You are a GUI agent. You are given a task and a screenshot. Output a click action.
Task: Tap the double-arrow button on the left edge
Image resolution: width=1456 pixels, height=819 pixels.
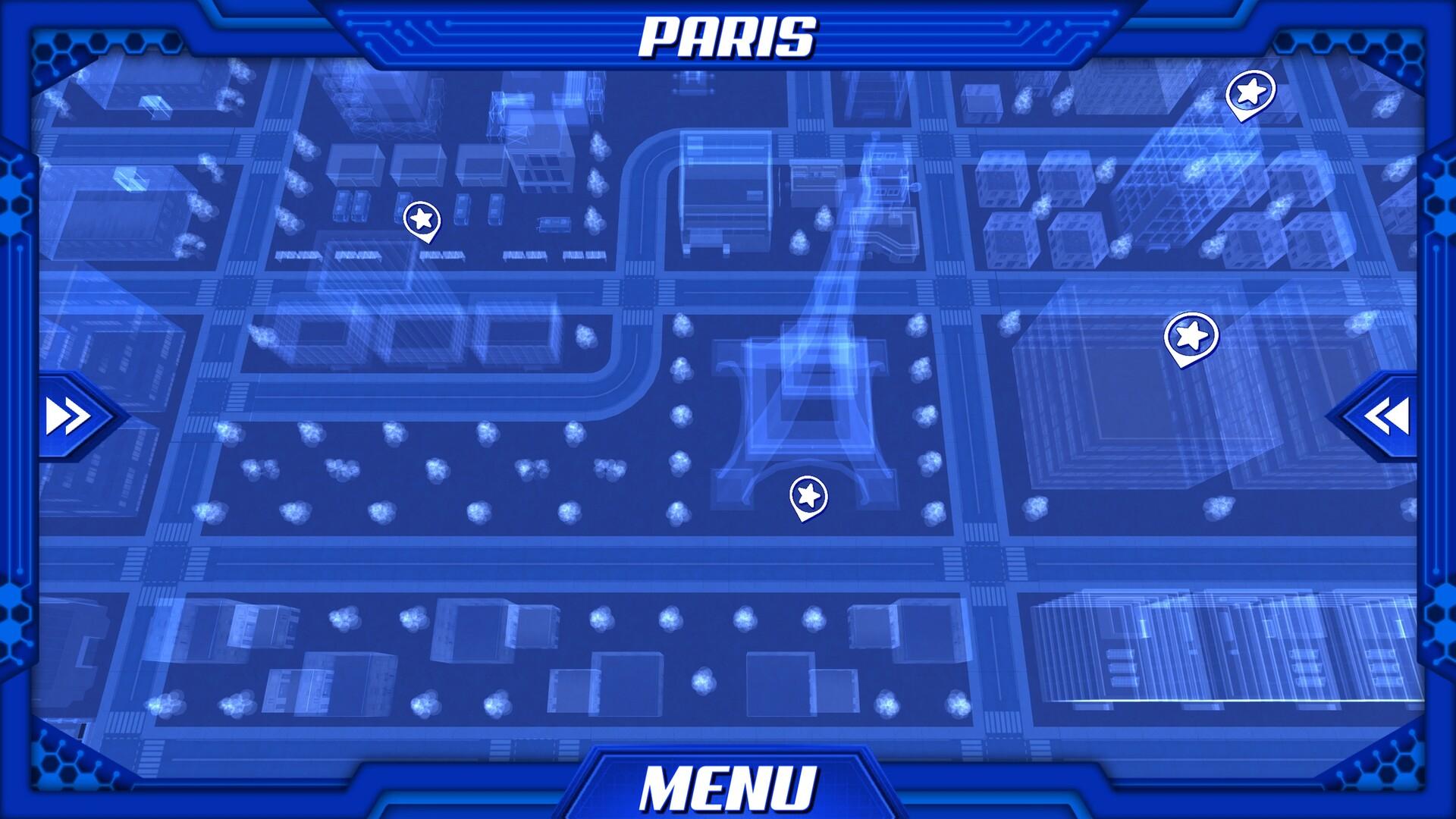click(70, 416)
